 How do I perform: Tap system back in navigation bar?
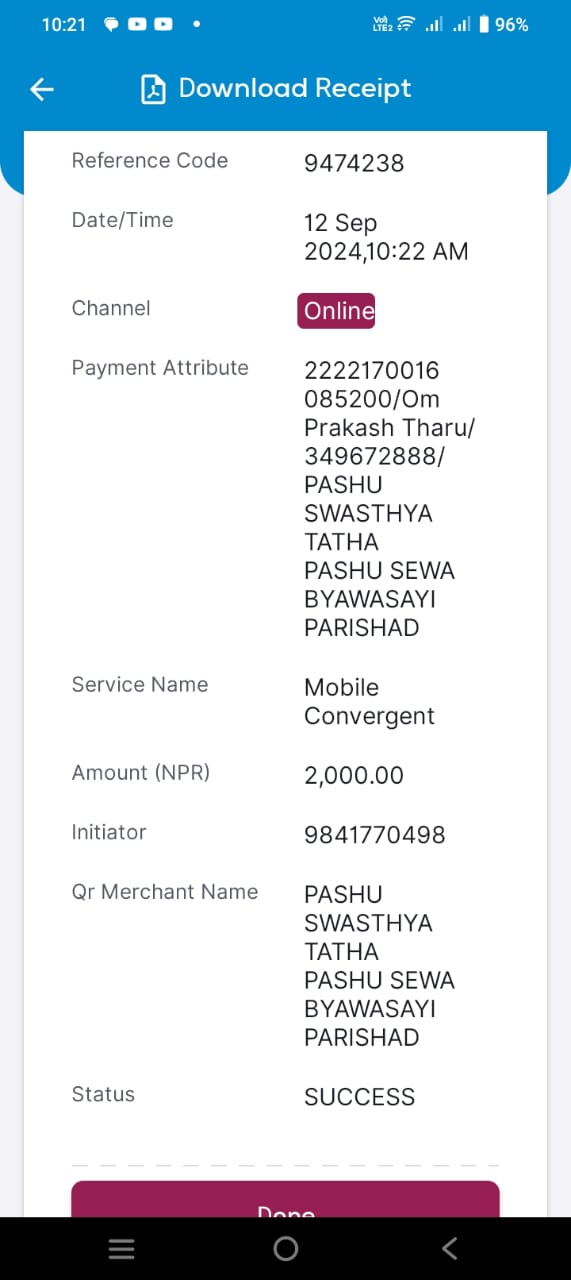pos(449,1248)
